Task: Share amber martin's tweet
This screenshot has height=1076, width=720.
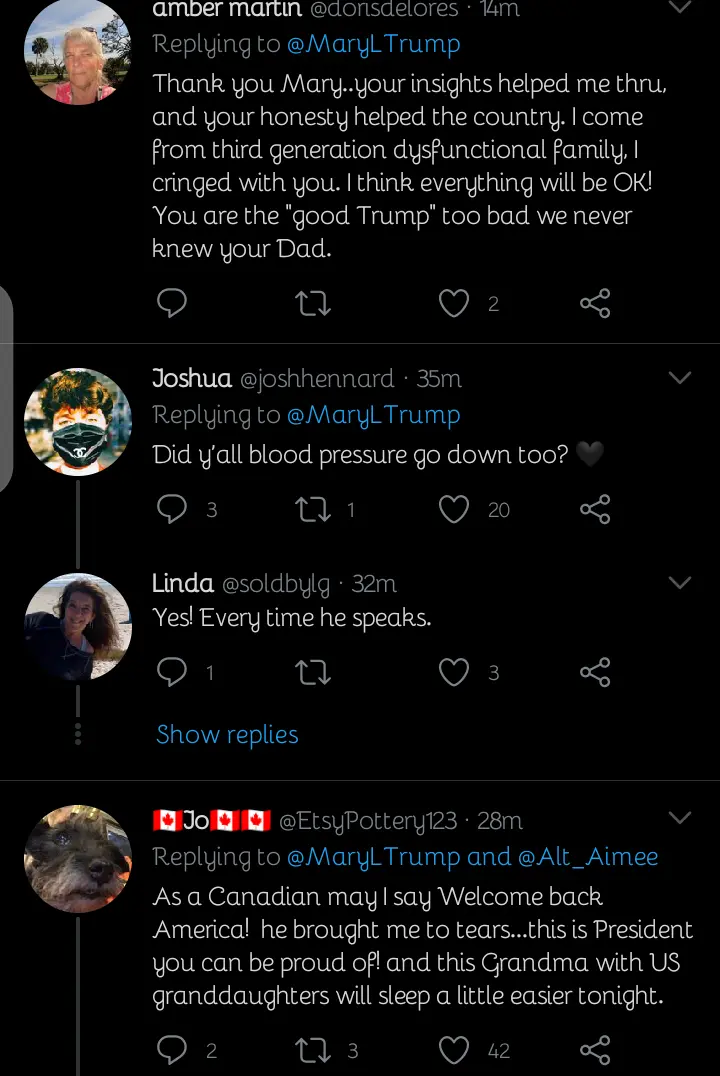Action: pyautogui.click(x=595, y=303)
